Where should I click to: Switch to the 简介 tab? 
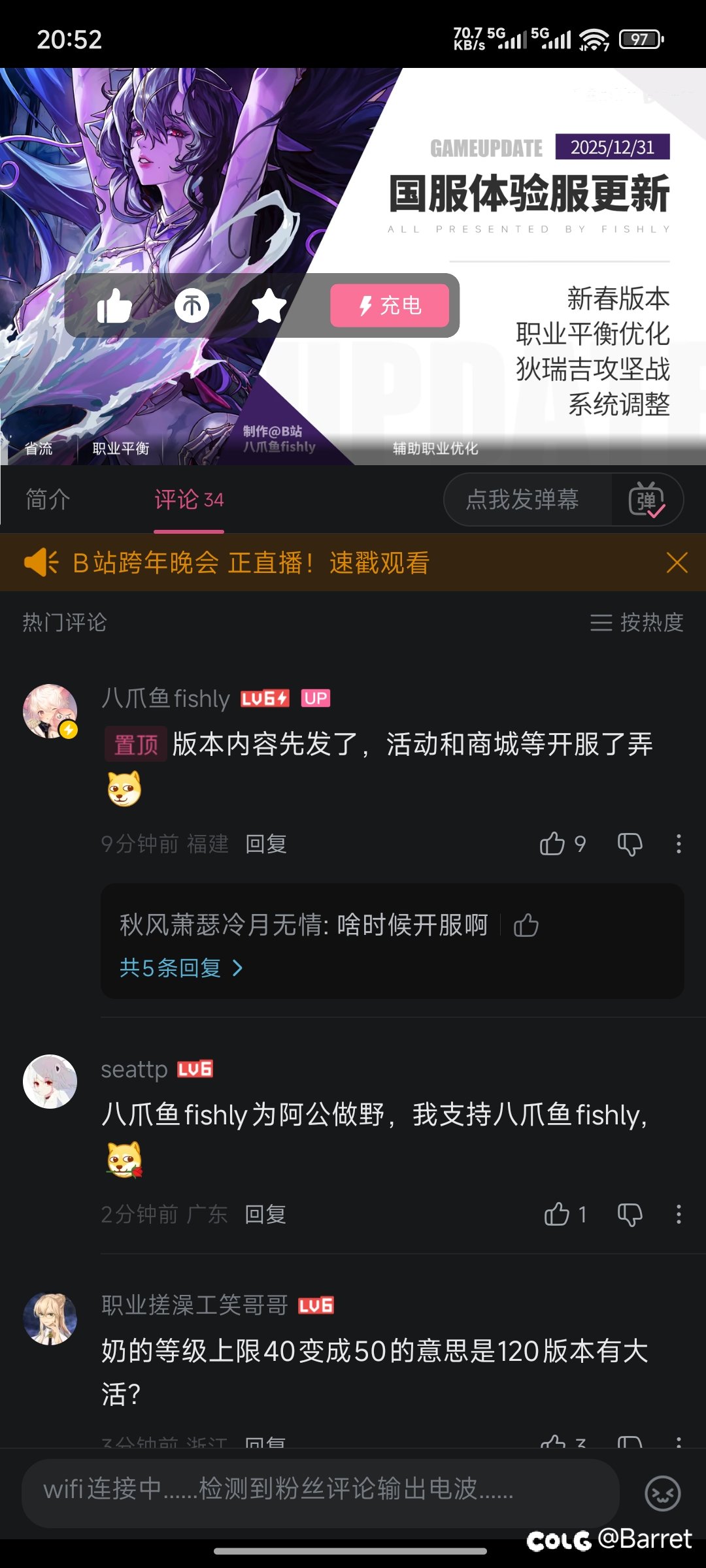46,500
